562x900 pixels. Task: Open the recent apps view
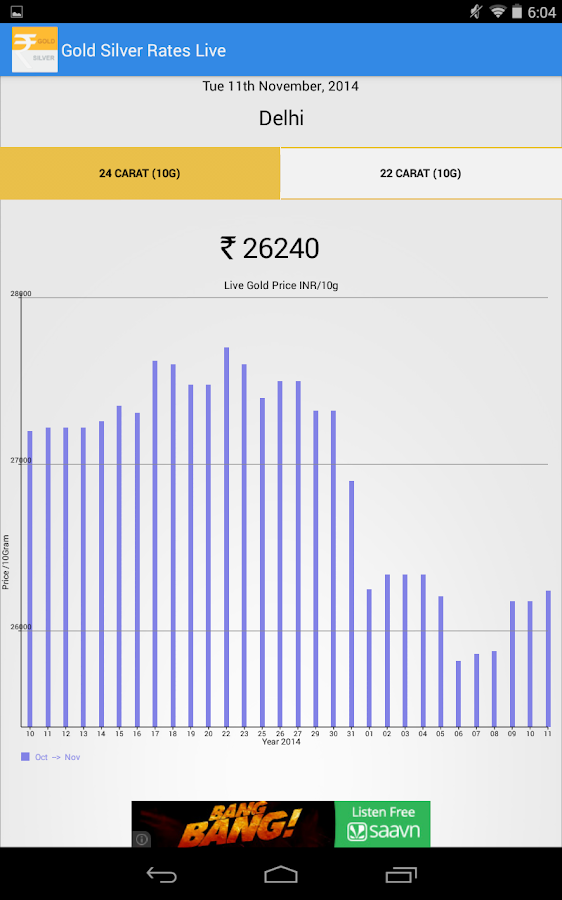tap(401, 874)
